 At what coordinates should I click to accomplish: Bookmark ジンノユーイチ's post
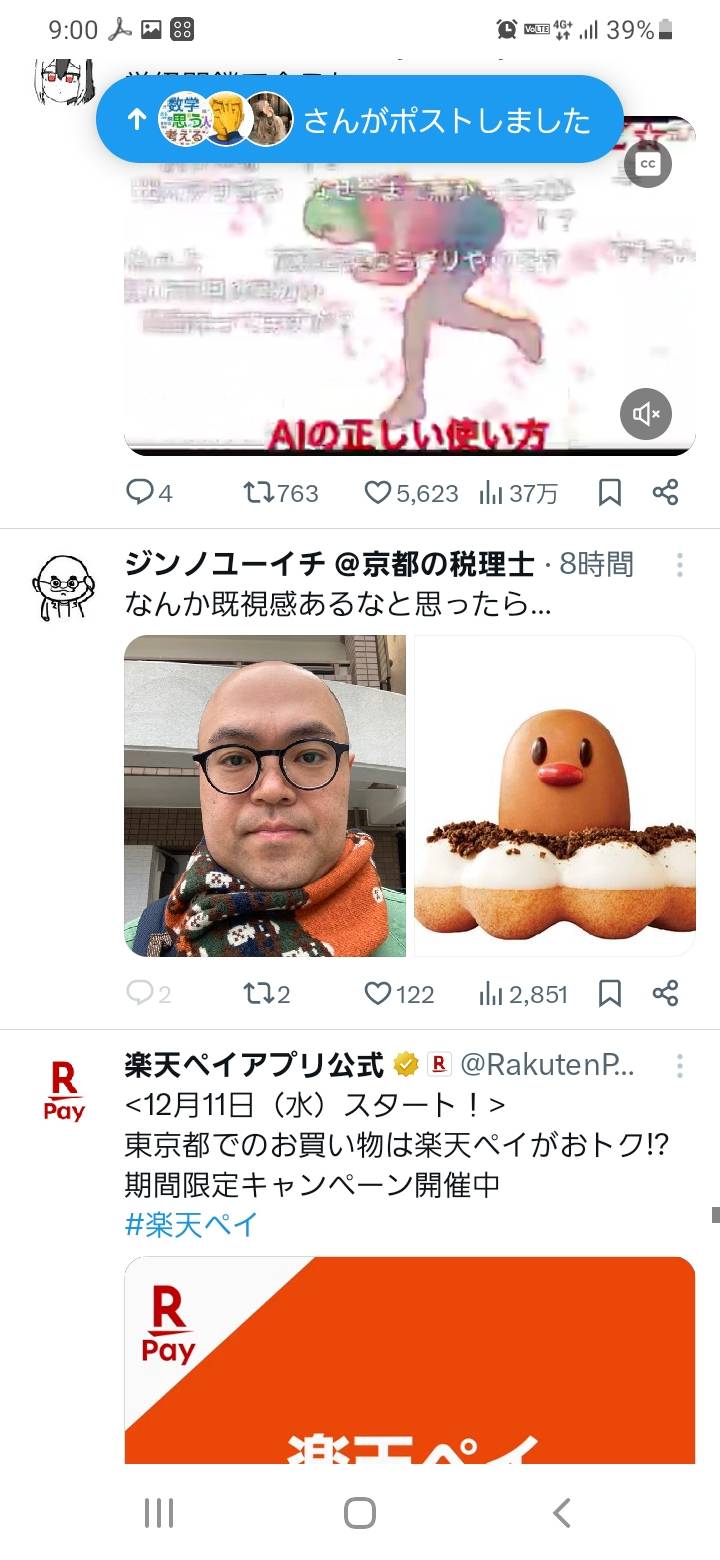point(609,993)
